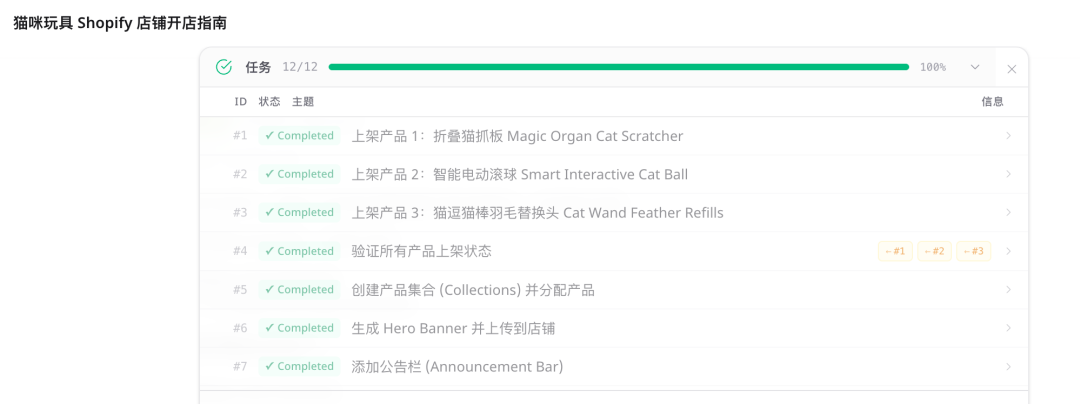Open task #5 创建产品集合 (Collections)

[x=473, y=290]
